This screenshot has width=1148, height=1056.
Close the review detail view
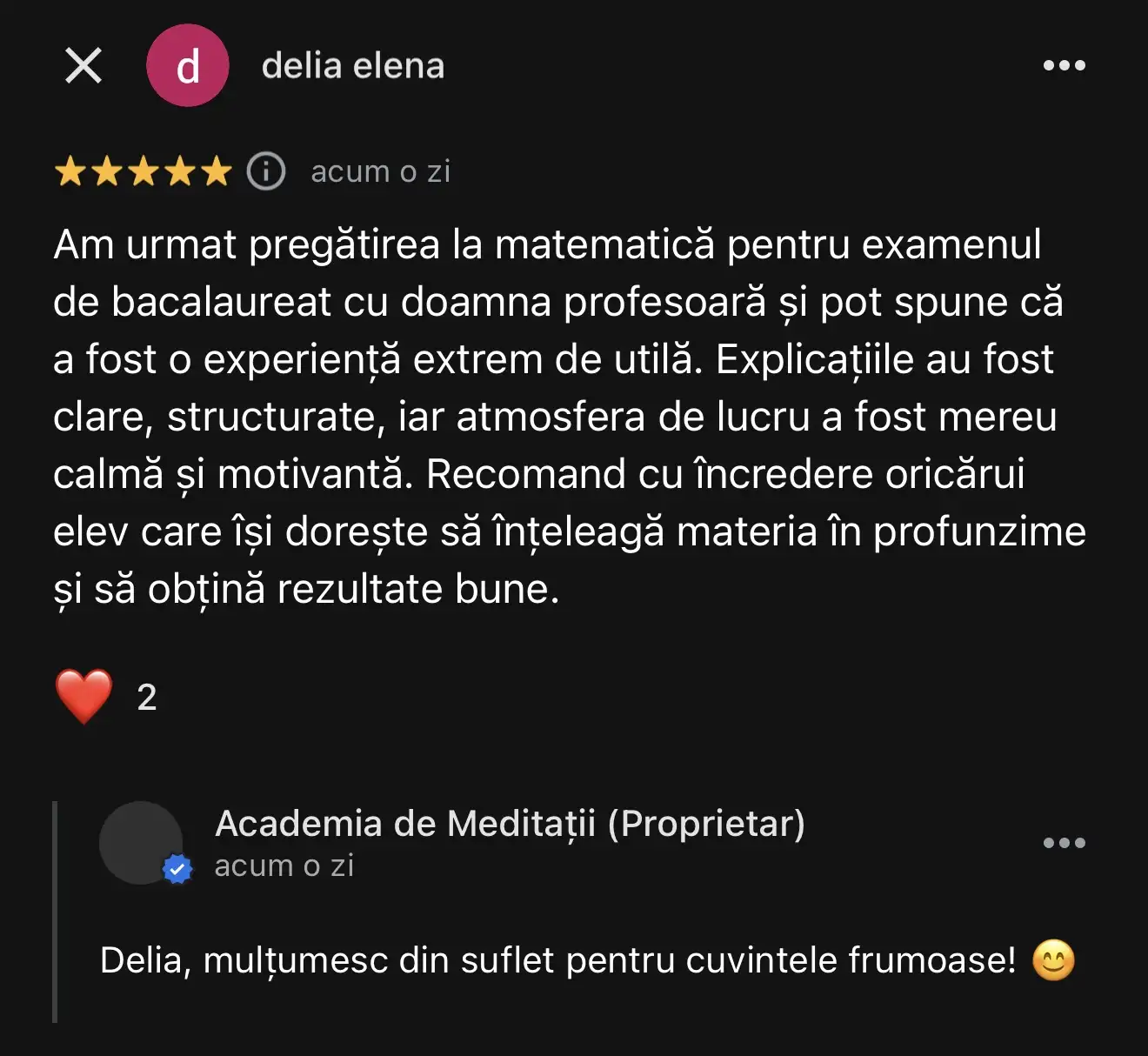(83, 66)
